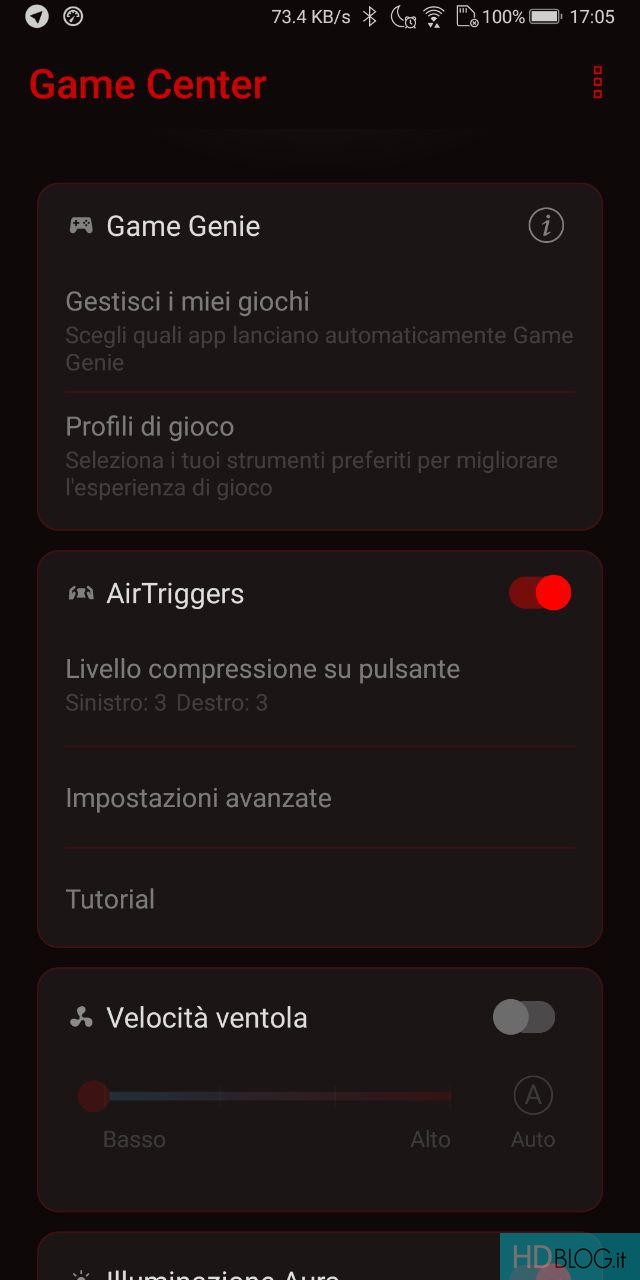Open Gestisci i miei giochi

click(320, 330)
